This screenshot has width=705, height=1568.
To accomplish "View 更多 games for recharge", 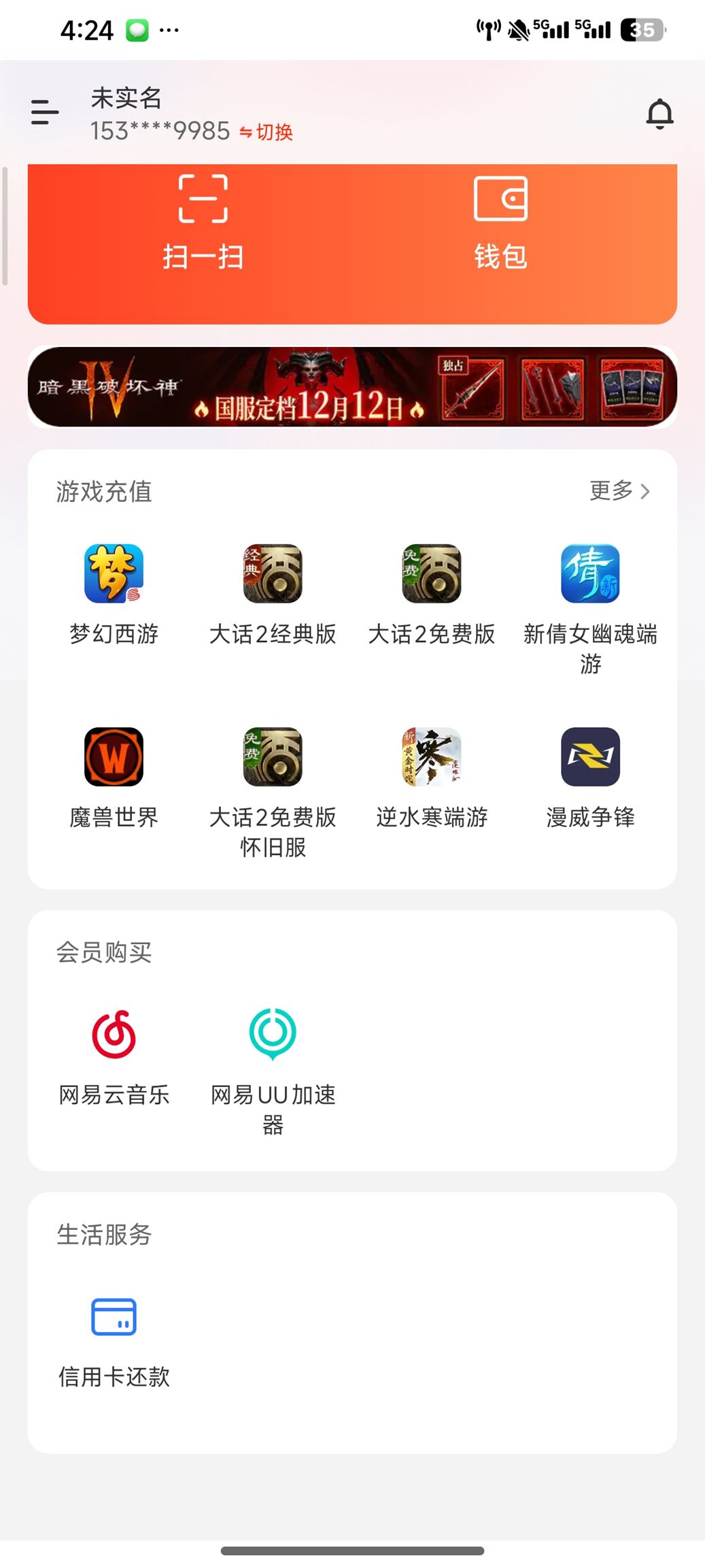I will (619, 490).
